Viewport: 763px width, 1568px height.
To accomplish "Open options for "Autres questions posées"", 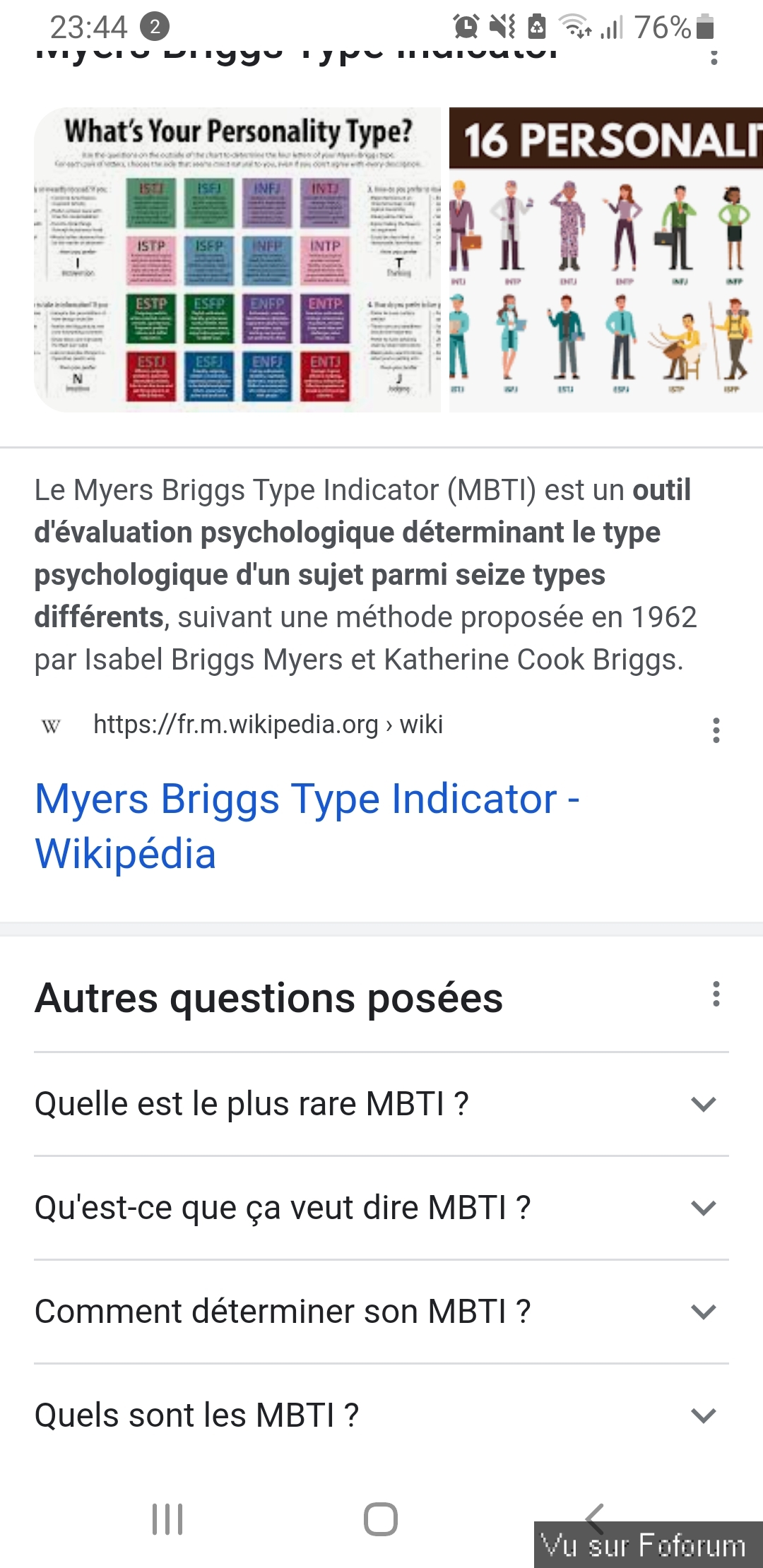I will (x=716, y=994).
